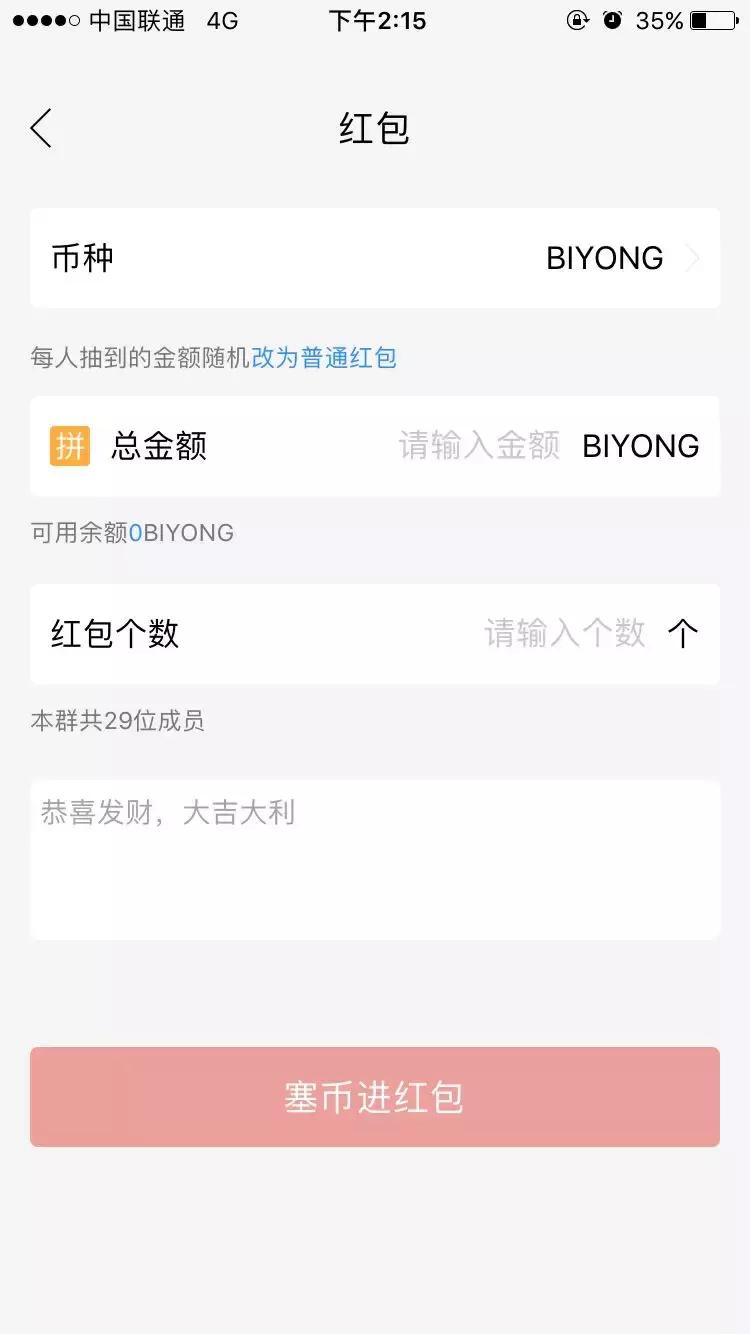Select the 红包 title header
Viewport: 750px width, 1334px height.
tap(374, 128)
